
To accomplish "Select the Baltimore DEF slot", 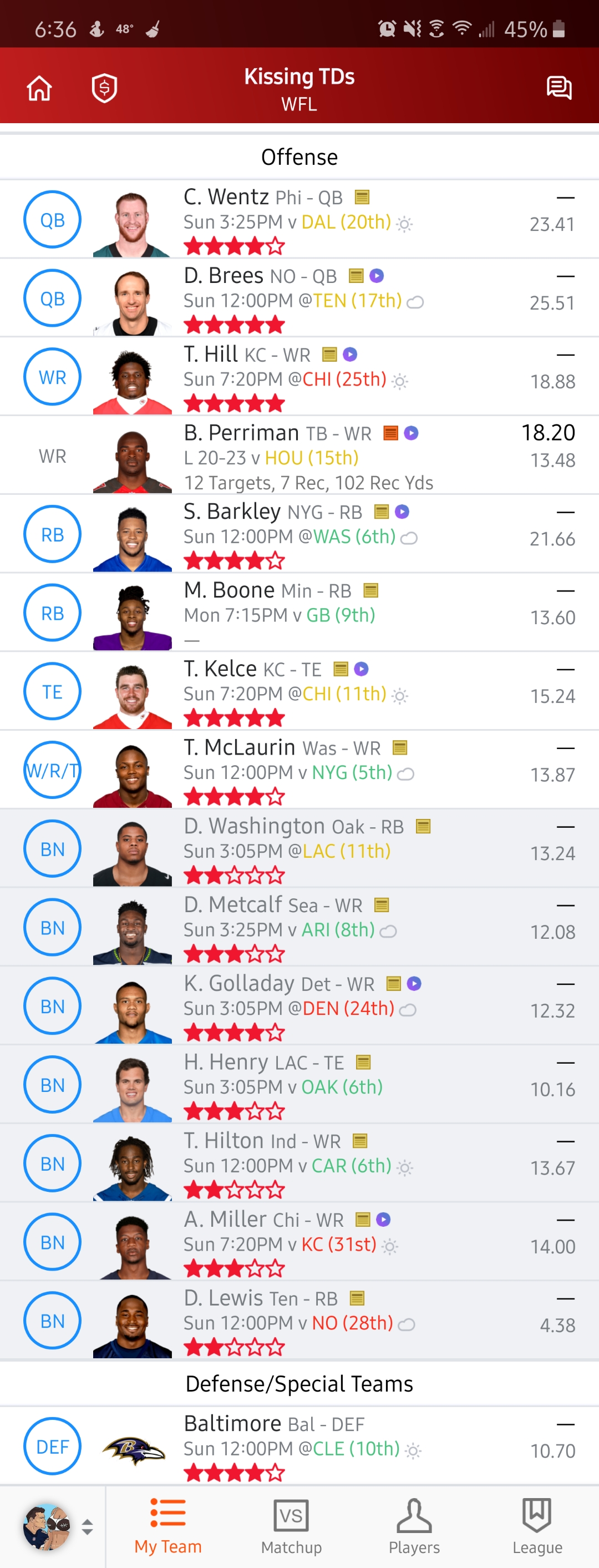I will tap(52, 1446).
